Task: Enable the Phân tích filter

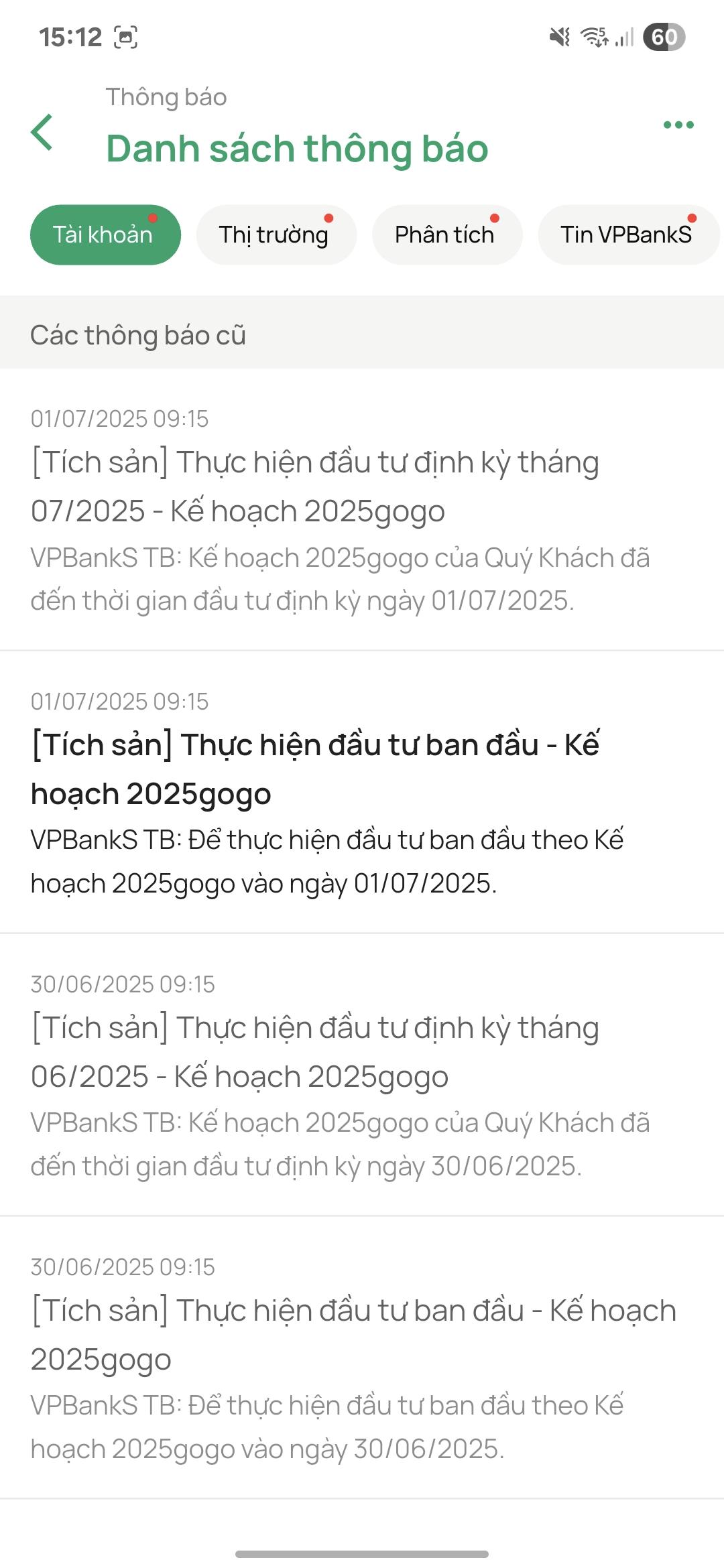Action: pos(446,234)
